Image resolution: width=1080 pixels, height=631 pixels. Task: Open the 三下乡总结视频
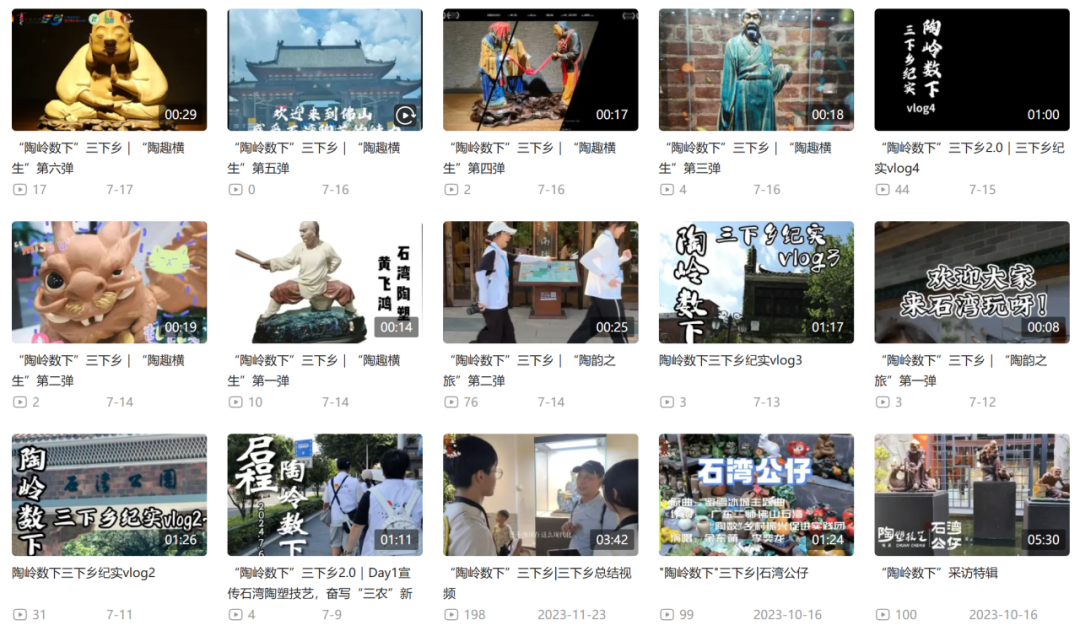pyautogui.click(x=541, y=495)
